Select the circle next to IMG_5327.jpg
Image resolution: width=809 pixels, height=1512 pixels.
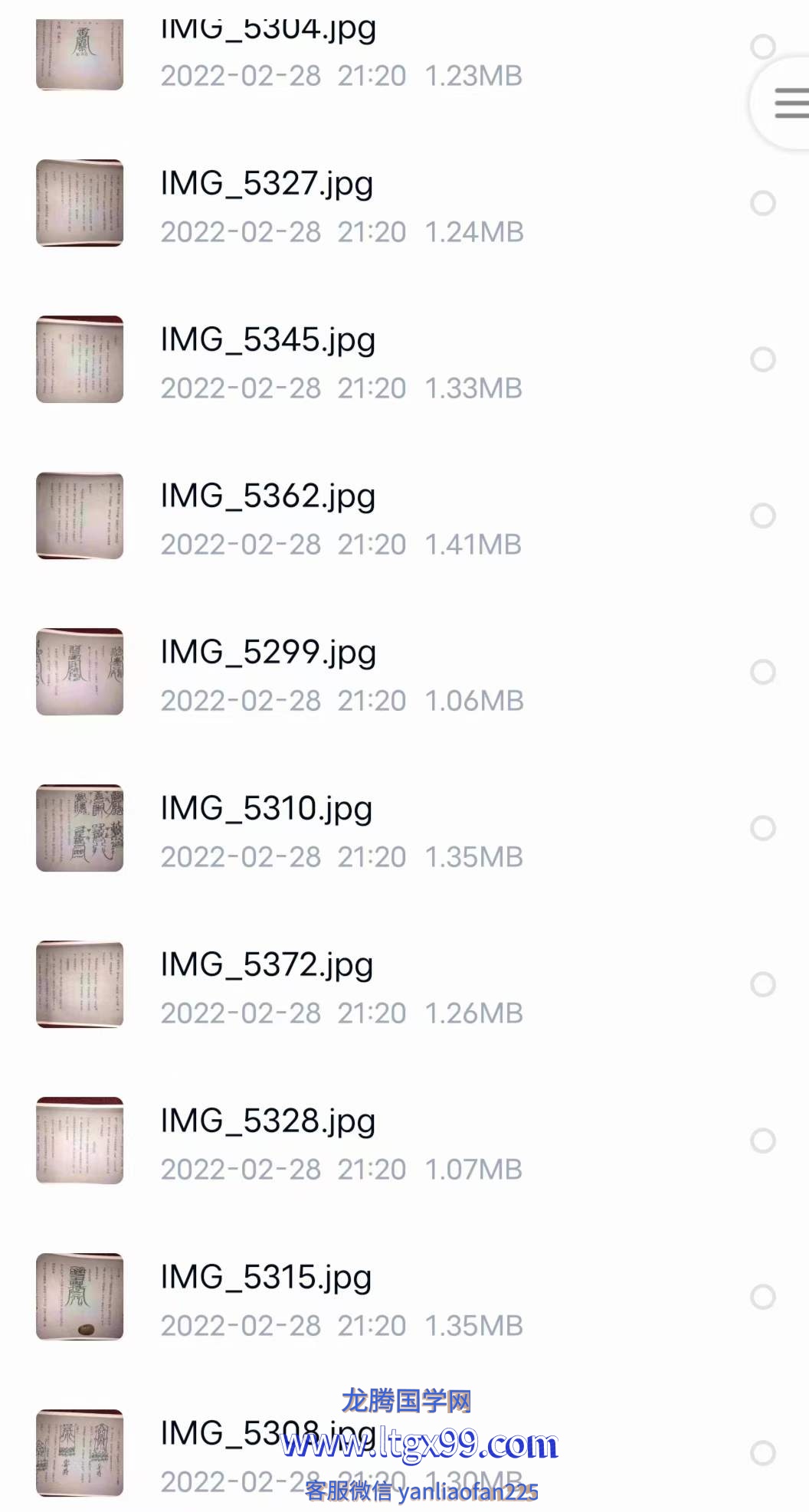[763, 203]
